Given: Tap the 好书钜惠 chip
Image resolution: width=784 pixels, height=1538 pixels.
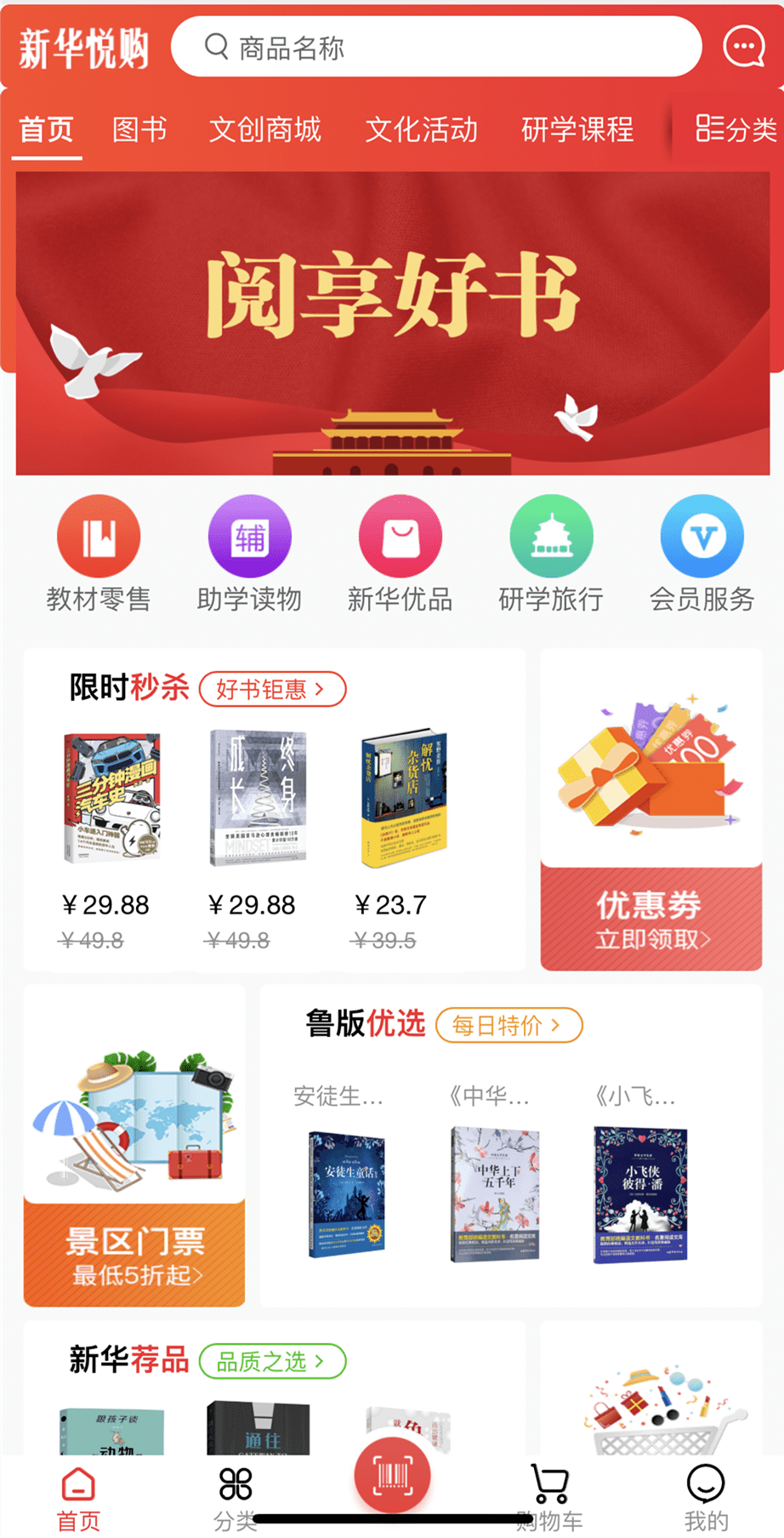Looking at the screenshot, I should pyautogui.click(x=272, y=689).
